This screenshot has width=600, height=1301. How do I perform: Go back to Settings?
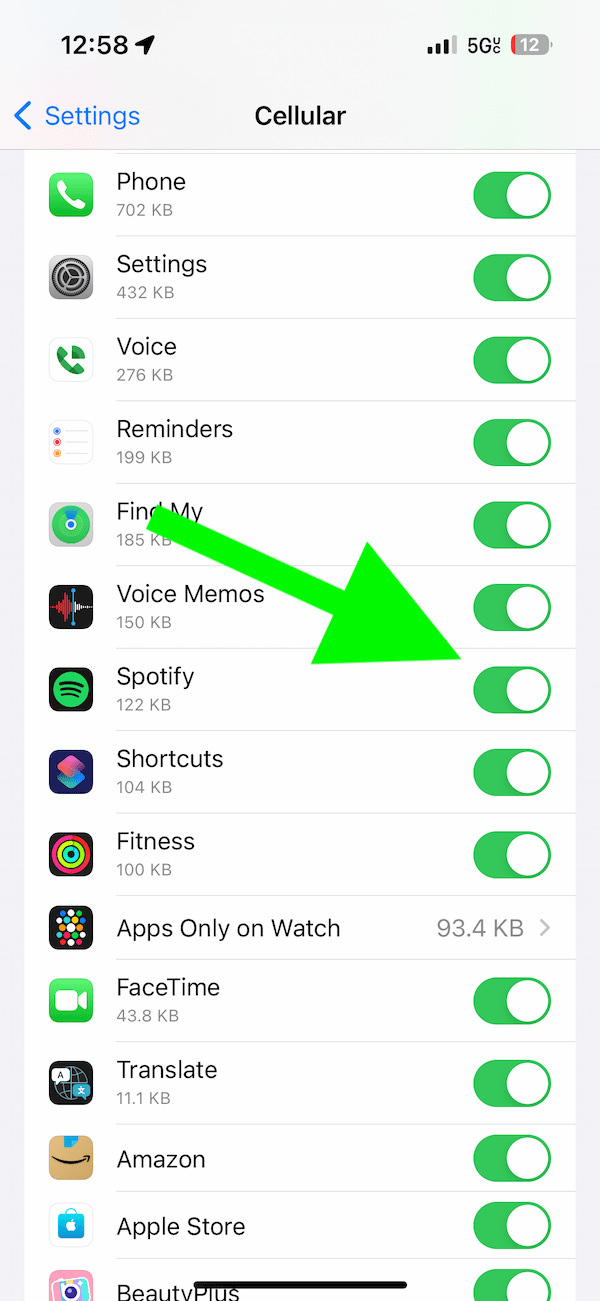(77, 116)
